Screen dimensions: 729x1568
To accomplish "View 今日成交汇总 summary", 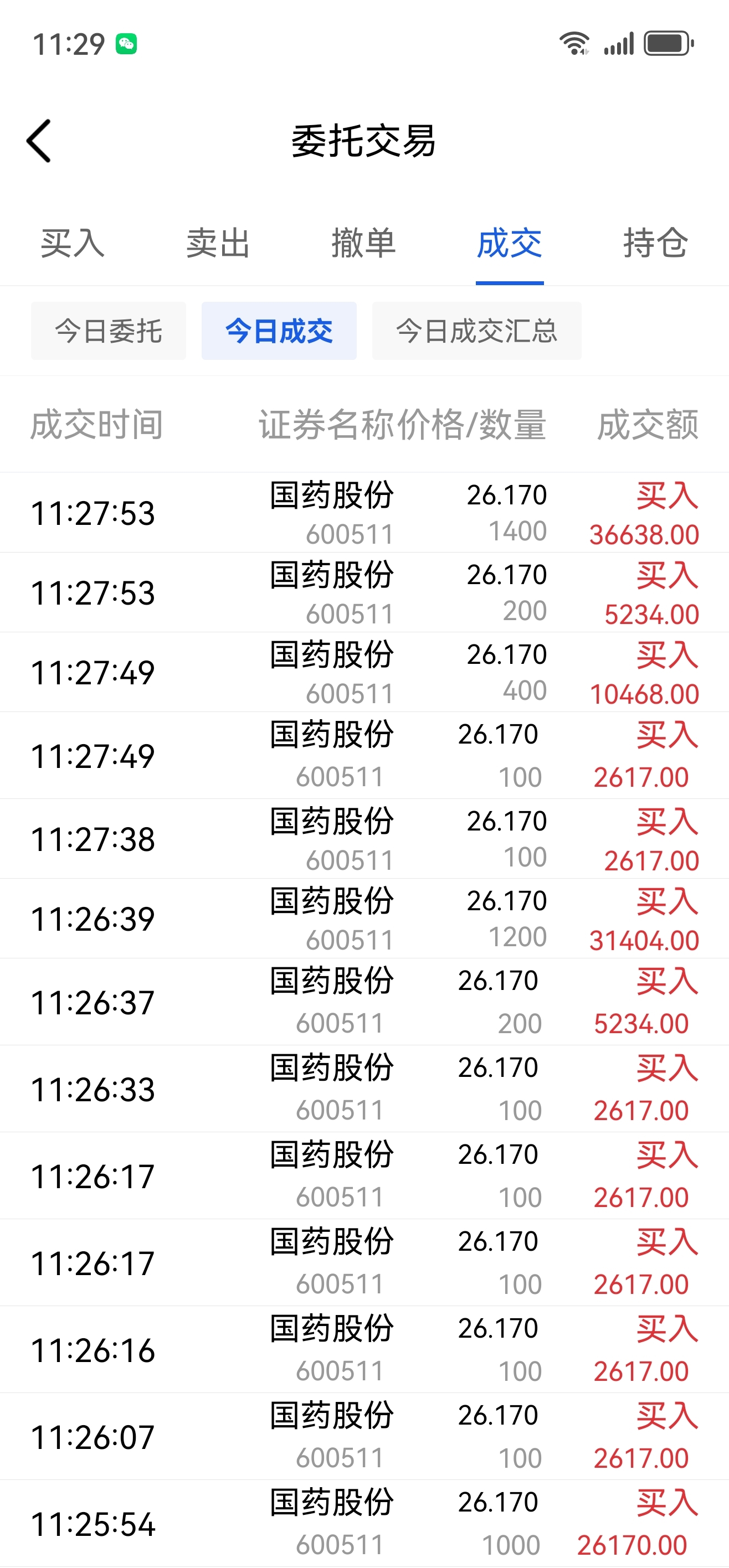I will click(476, 331).
